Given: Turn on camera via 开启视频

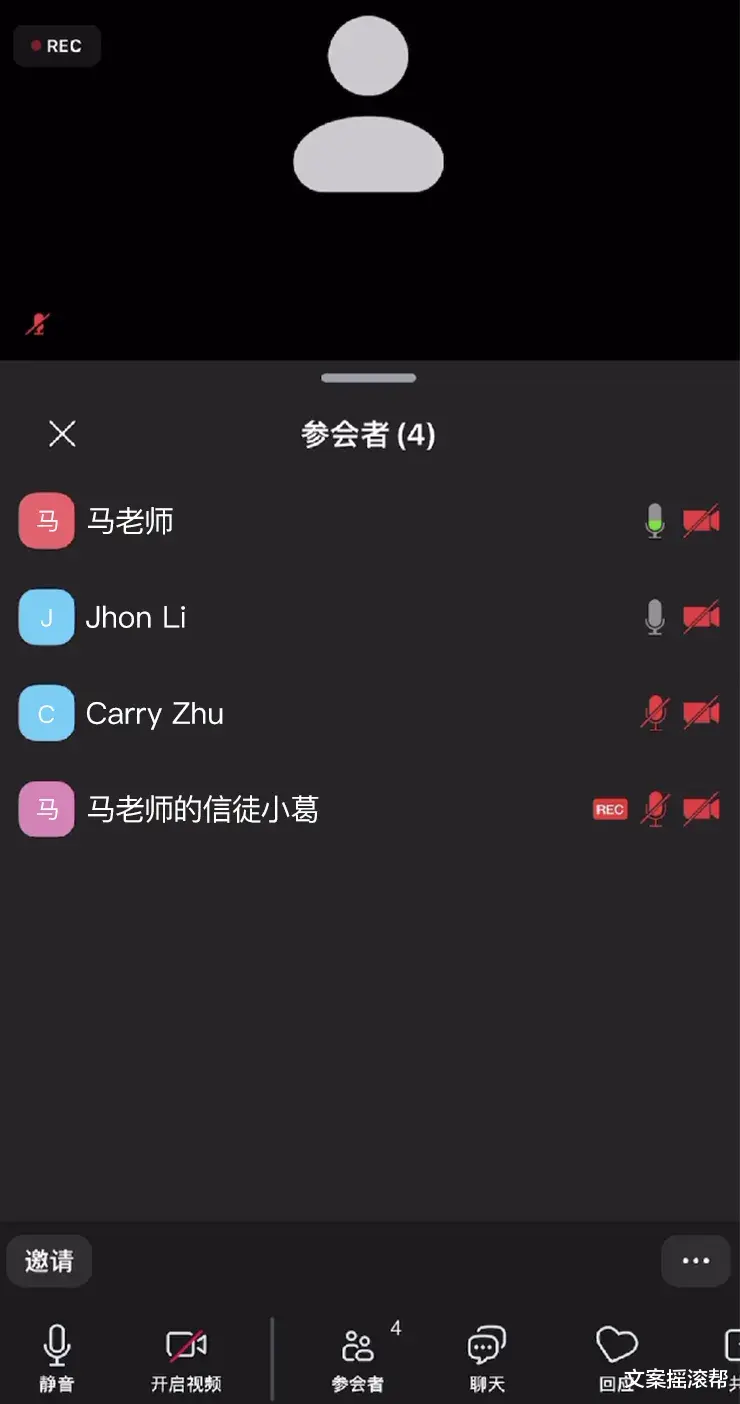Looking at the screenshot, I should [186, 1358].
